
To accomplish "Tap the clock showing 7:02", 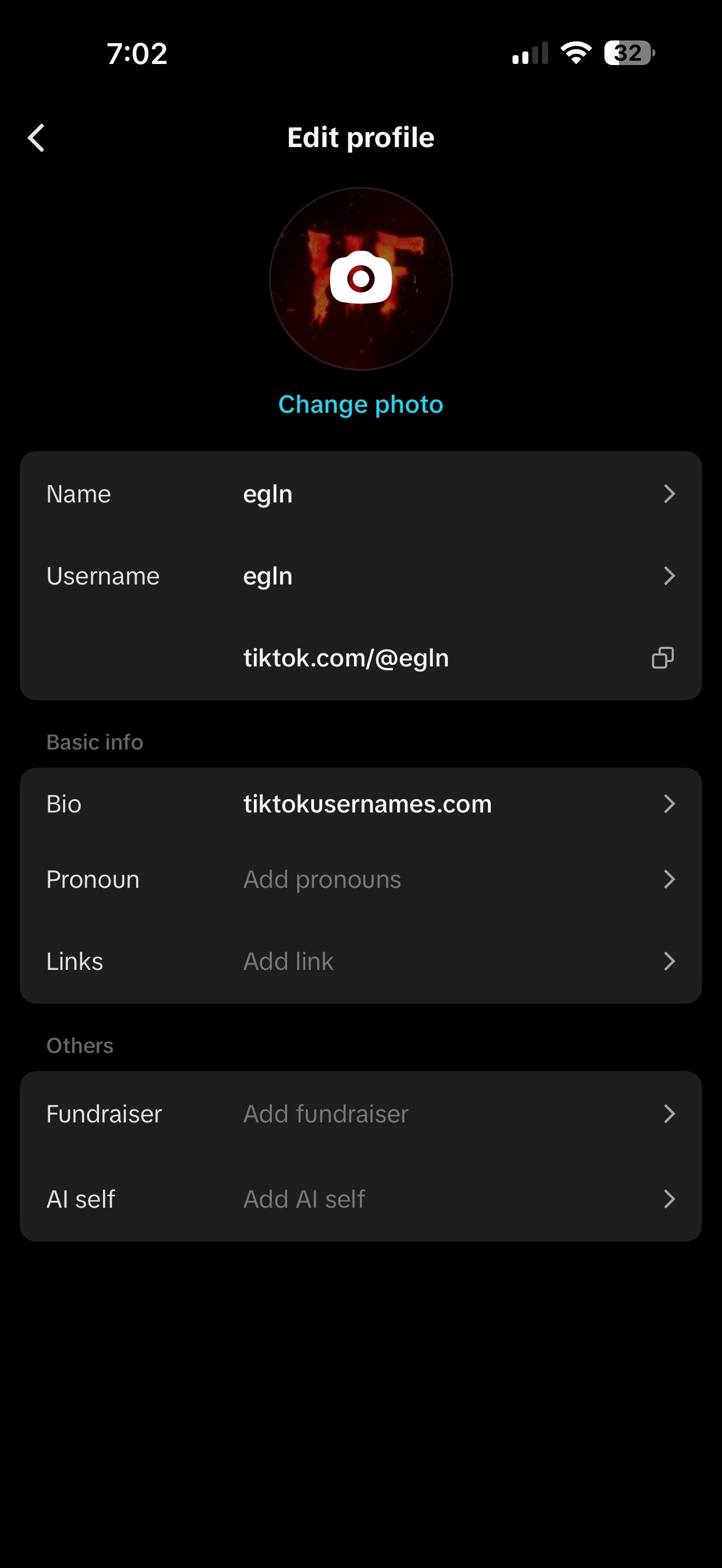I will tap(136, 54).
